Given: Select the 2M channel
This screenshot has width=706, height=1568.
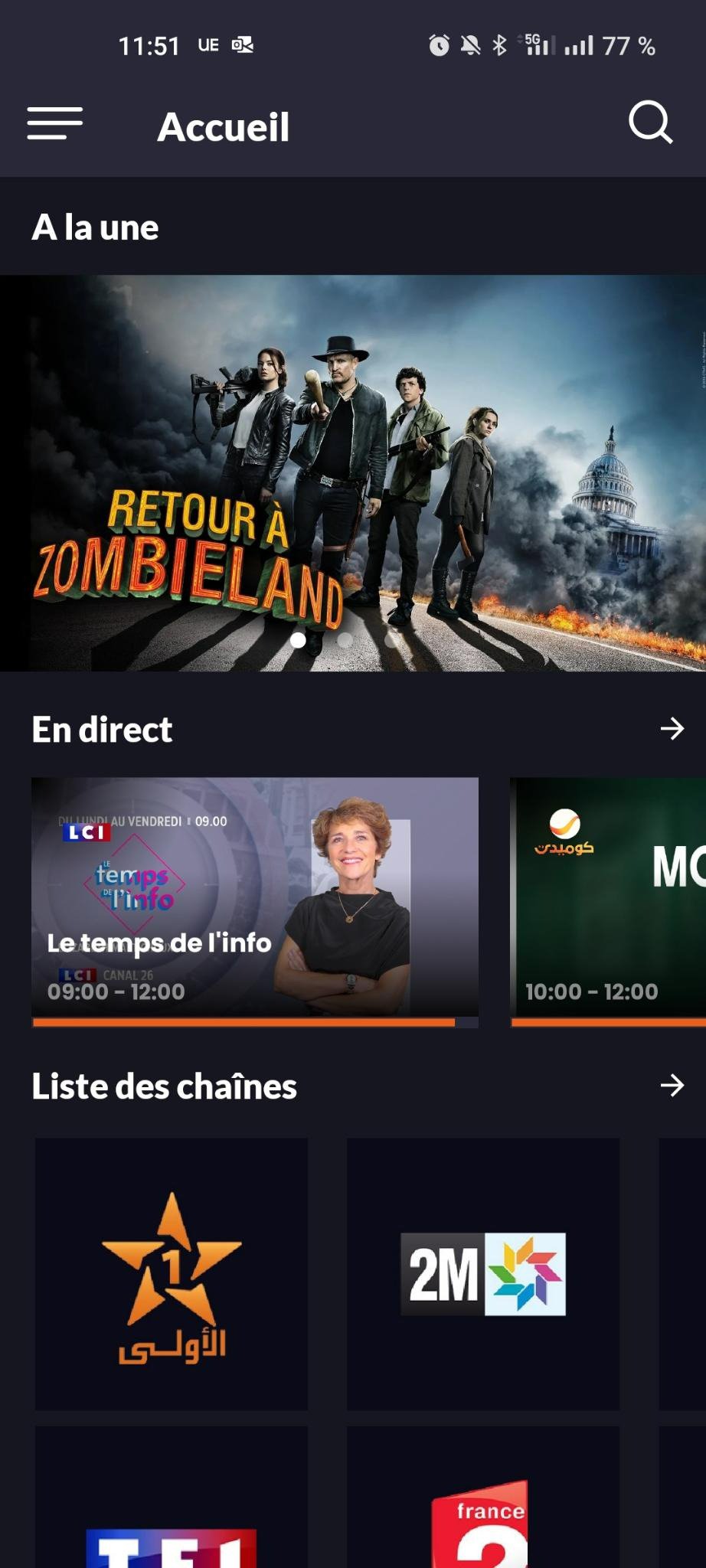Looking at the screenshot, I should click(x=483, y=1274).
